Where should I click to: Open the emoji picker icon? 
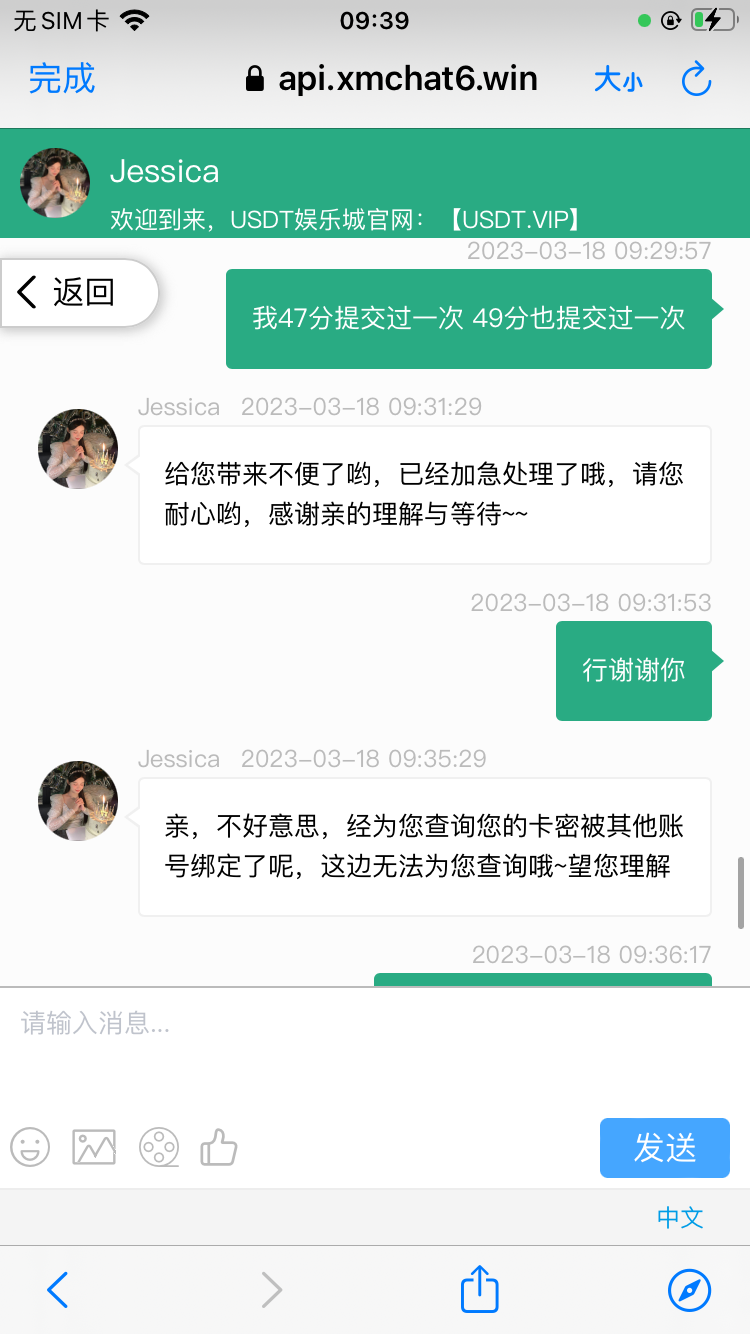29,1148
